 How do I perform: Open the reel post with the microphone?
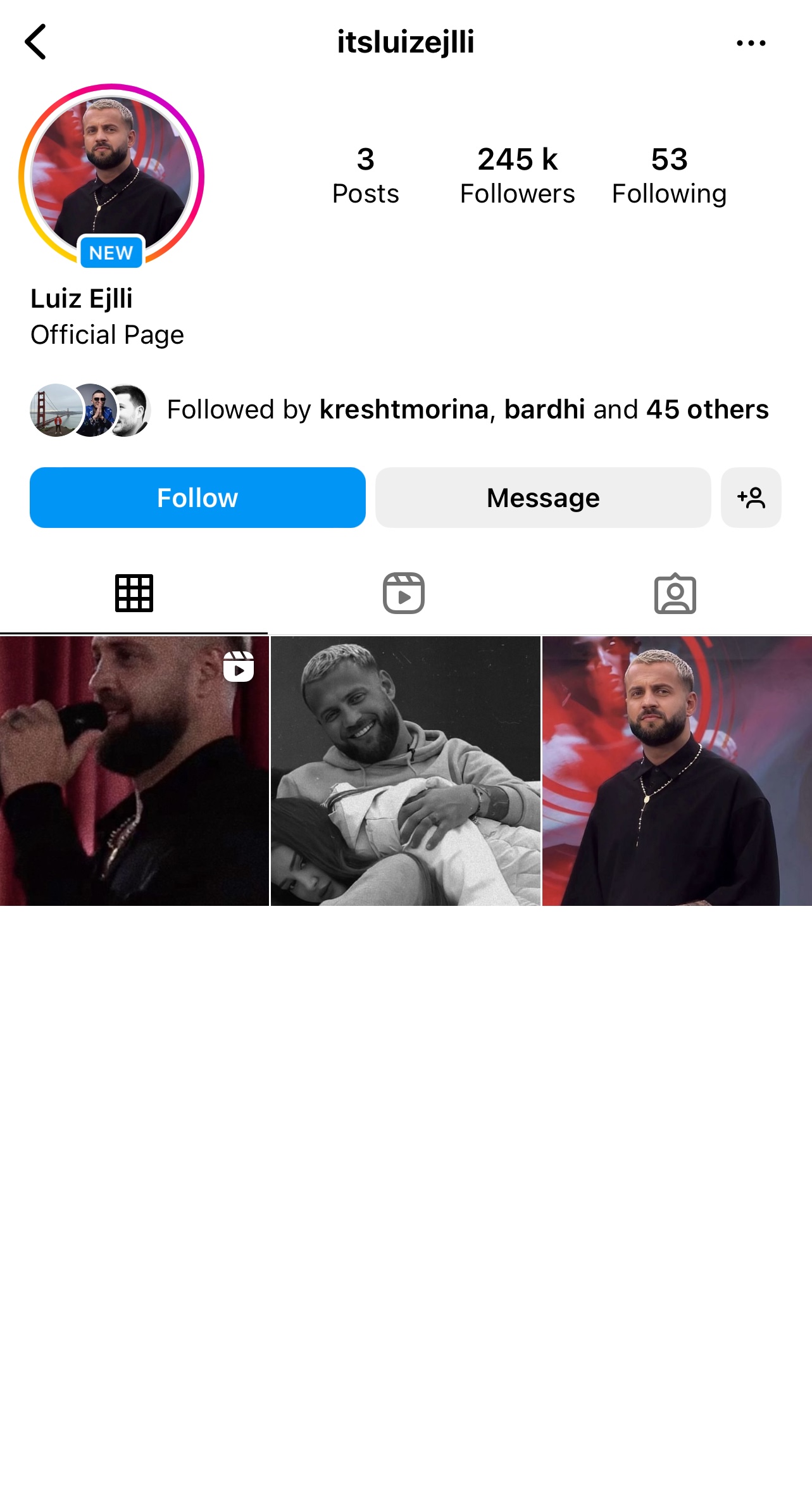(x=134, y=771)
